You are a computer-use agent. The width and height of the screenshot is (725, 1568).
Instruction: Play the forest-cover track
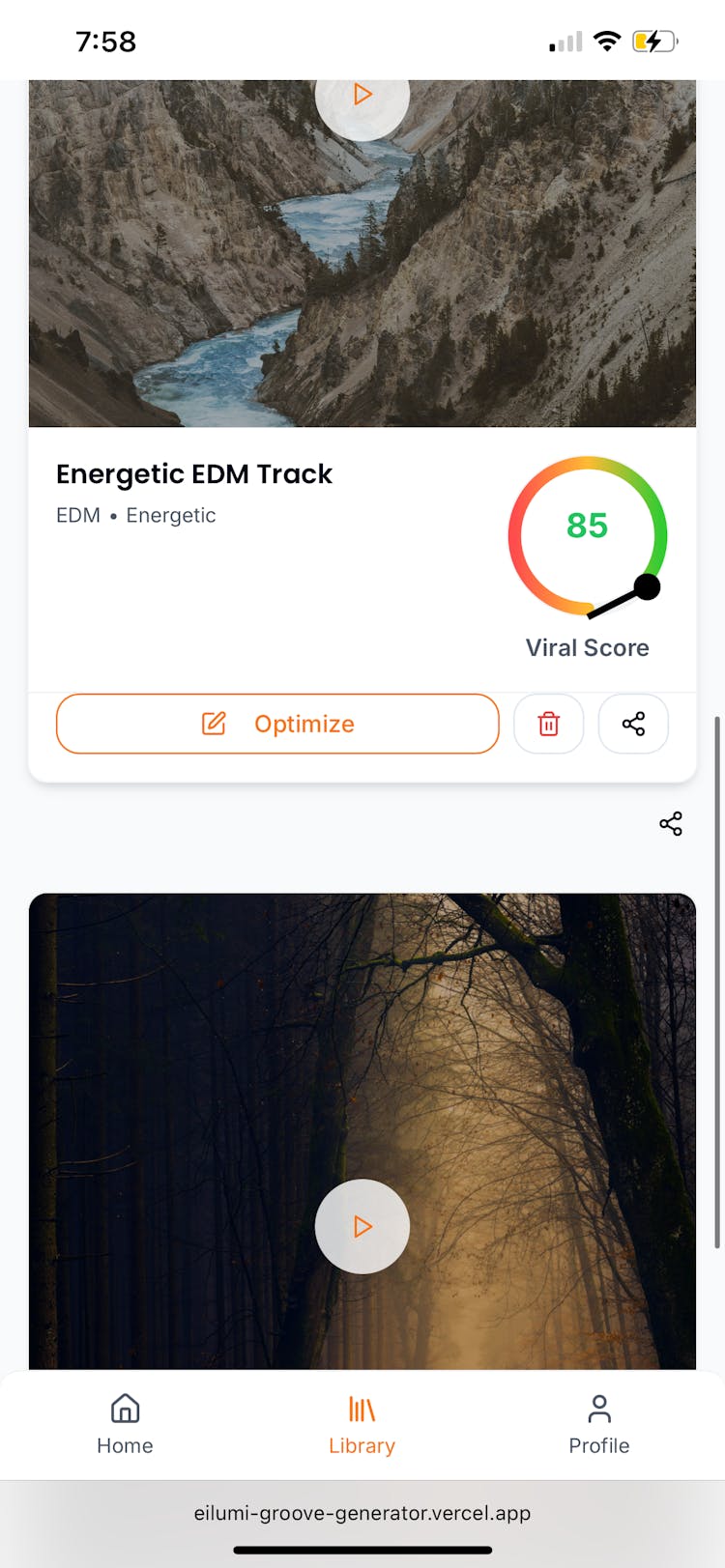click(362, 1226)
